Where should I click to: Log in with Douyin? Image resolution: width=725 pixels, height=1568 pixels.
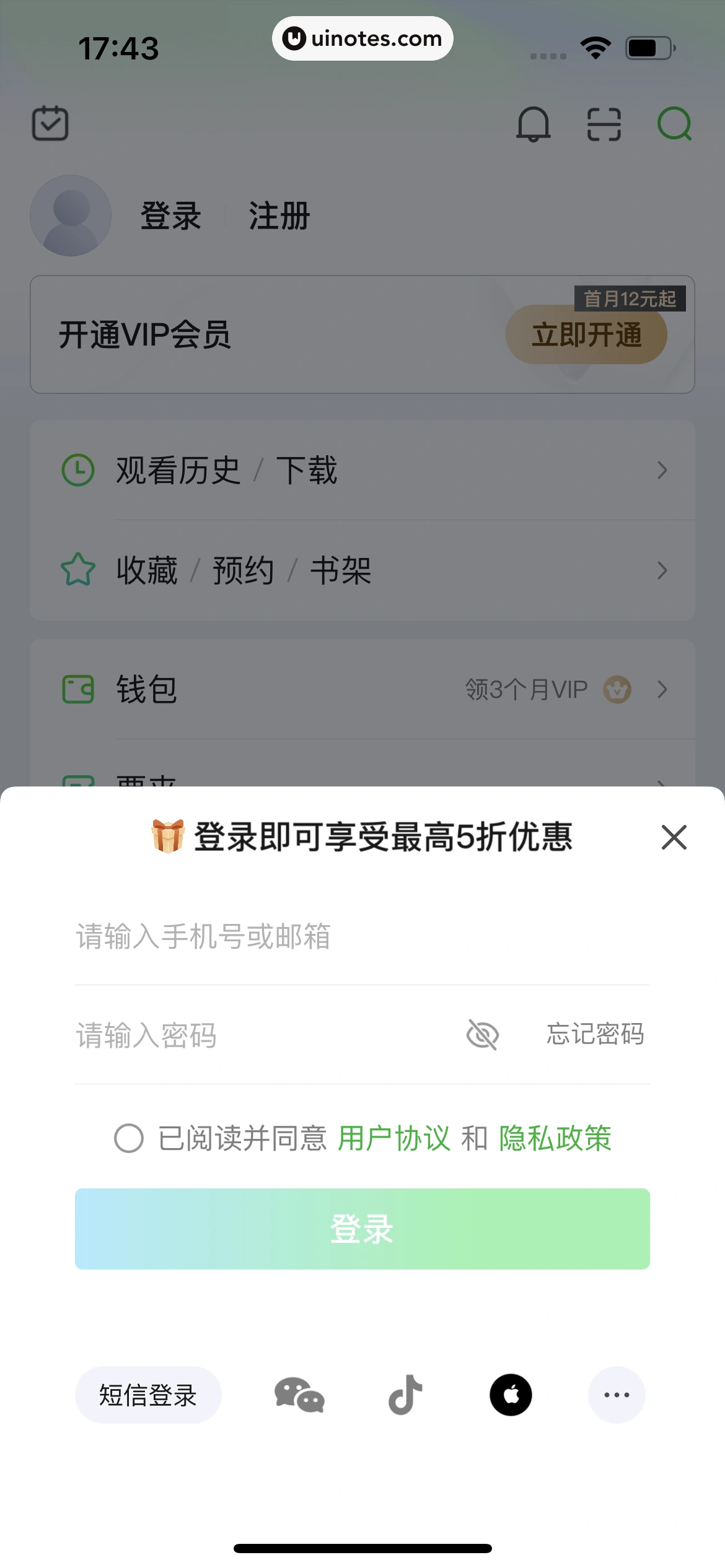pos(404,1396)
